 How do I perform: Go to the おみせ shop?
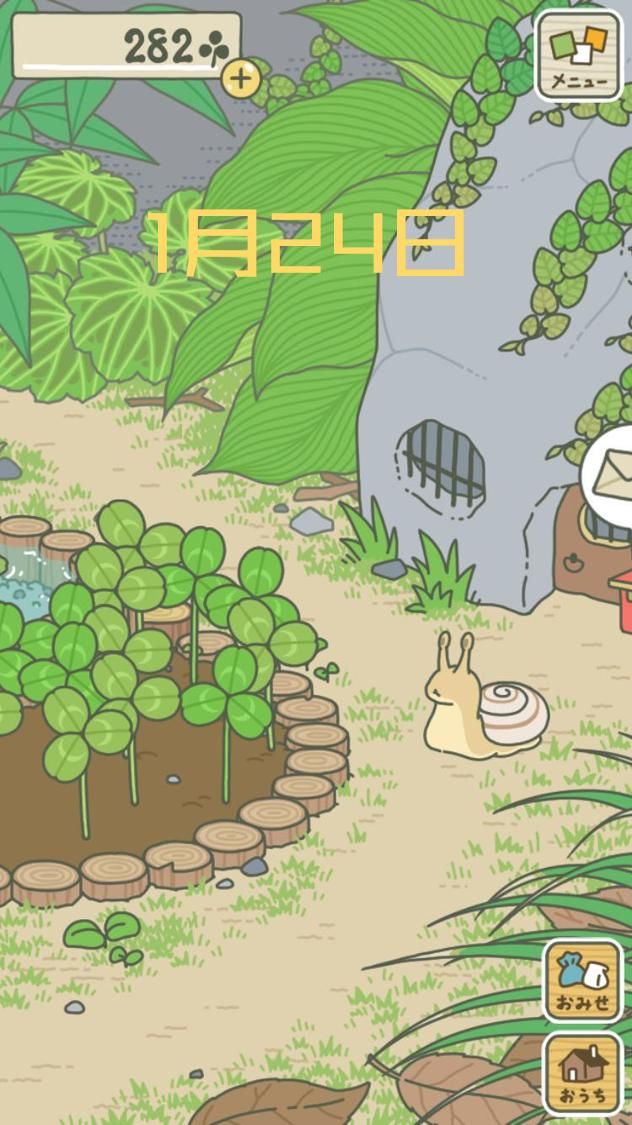pyautogui.click(x=582, y=980)
